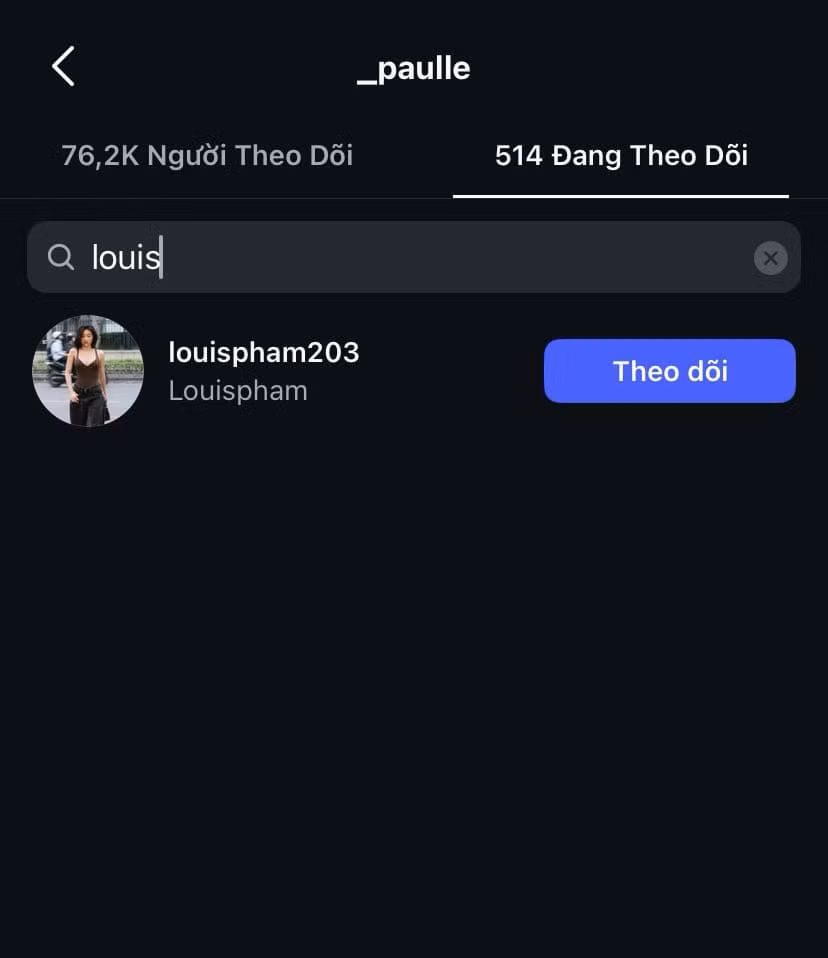
Task: Click the Louispham display name
Action: click(238, 391)
